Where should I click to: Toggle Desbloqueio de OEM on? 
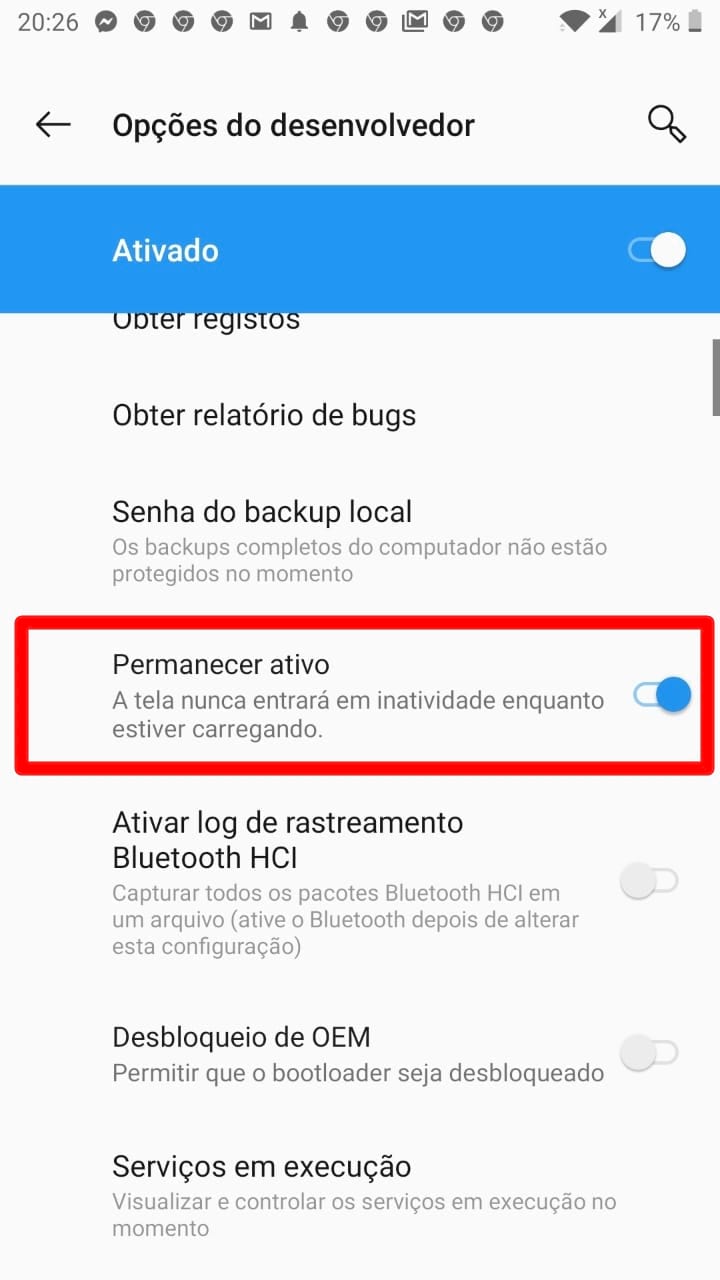click(x=649, y=1053)
